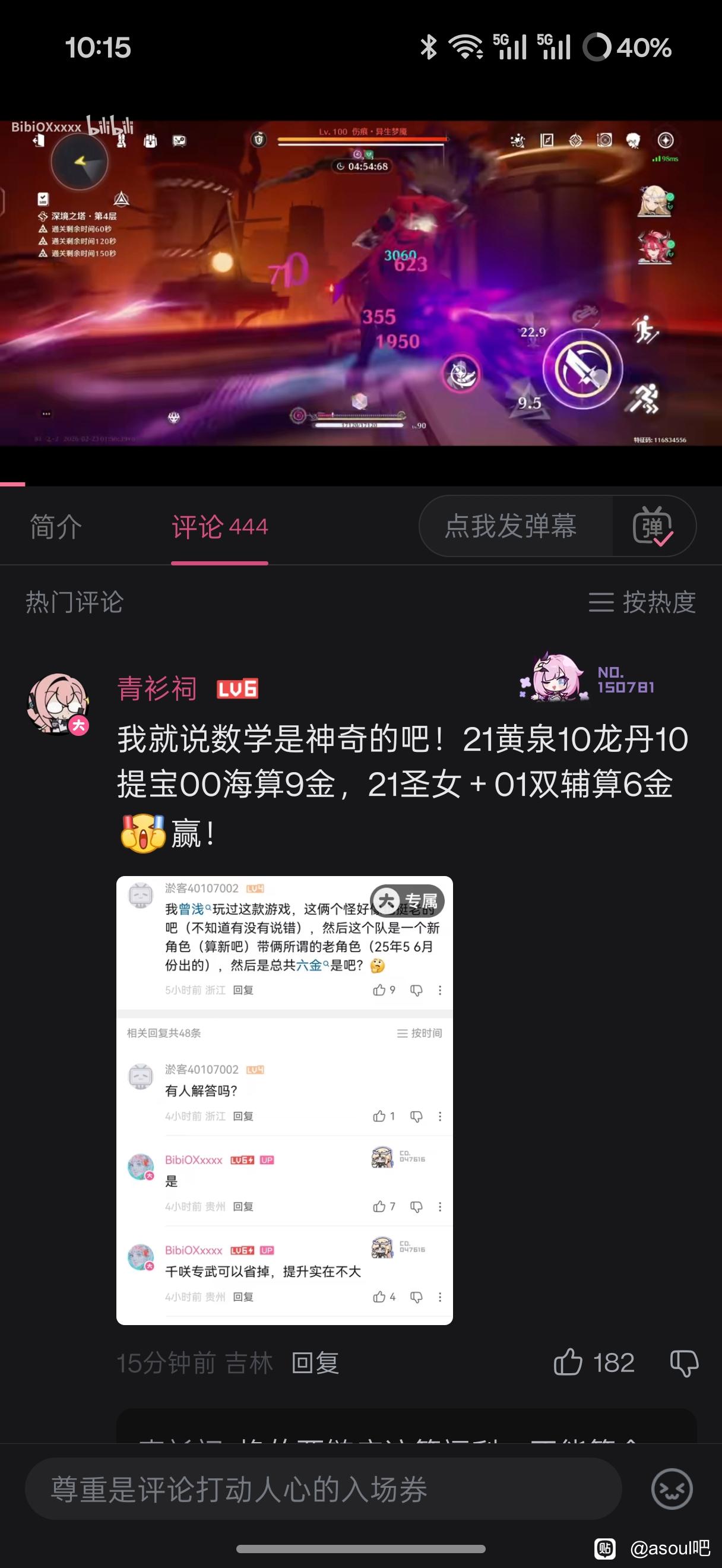Select the 评论 444 tab
The width and height of the screenshot is (722, 1568).
(x=220, y=526)
